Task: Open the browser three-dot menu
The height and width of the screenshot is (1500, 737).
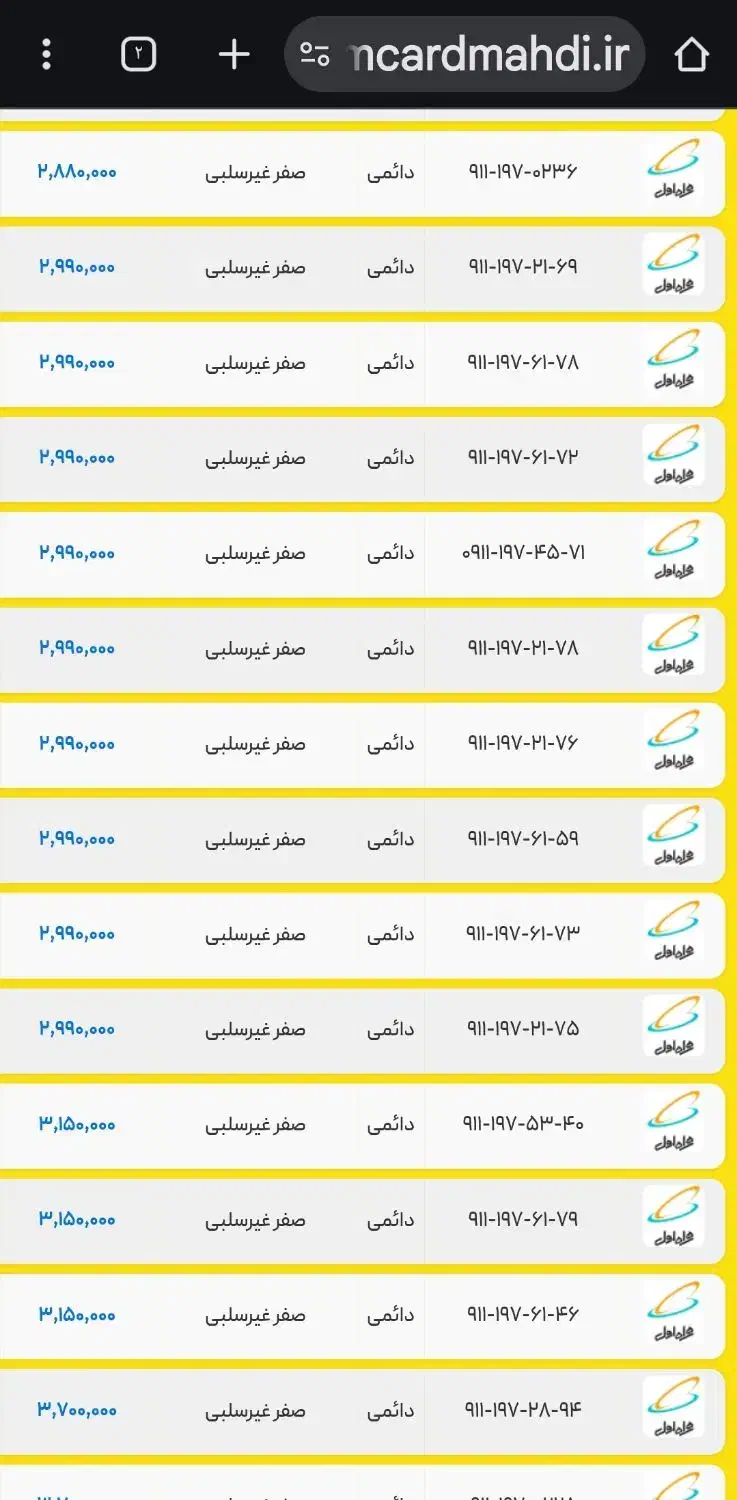Action: click(45, 55)
